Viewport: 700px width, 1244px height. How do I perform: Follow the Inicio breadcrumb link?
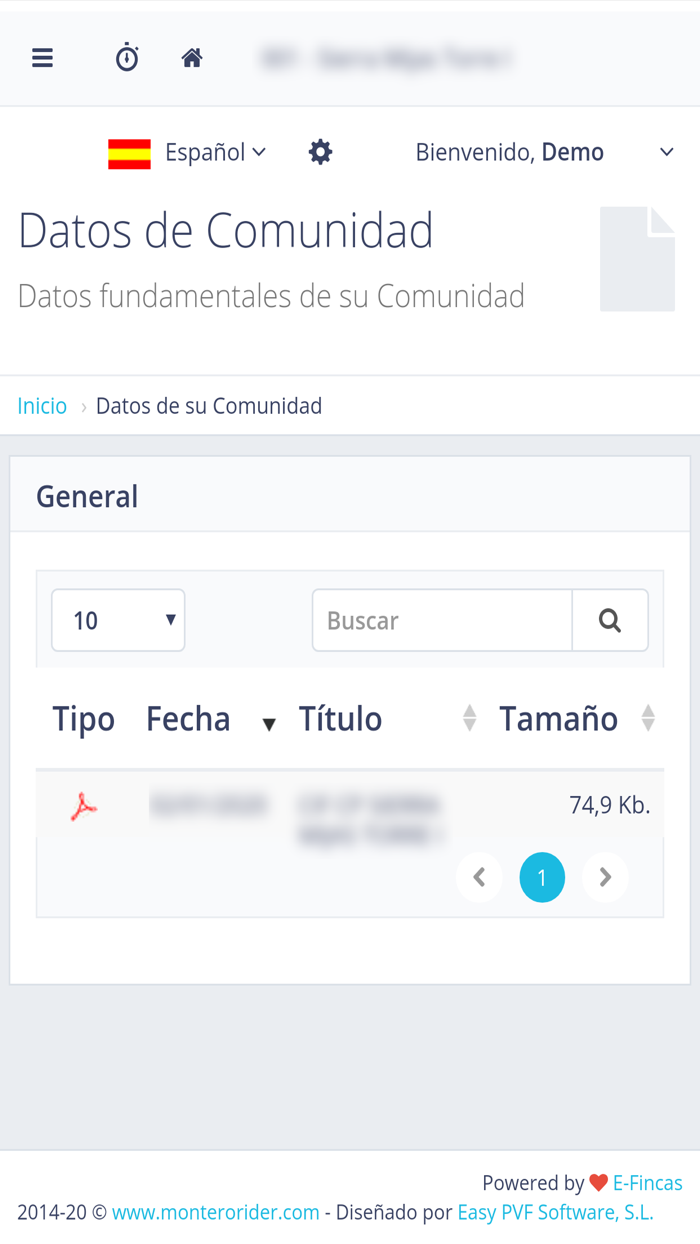42,406
